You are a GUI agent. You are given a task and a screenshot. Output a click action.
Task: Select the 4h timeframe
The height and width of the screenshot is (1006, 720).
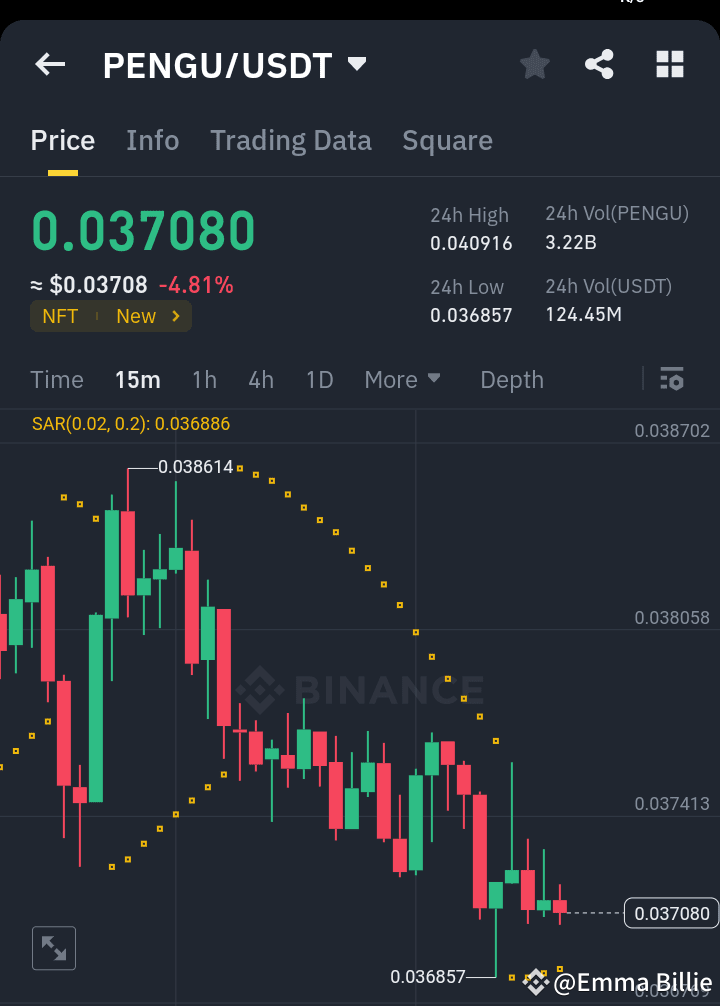(x=260, y=380)
